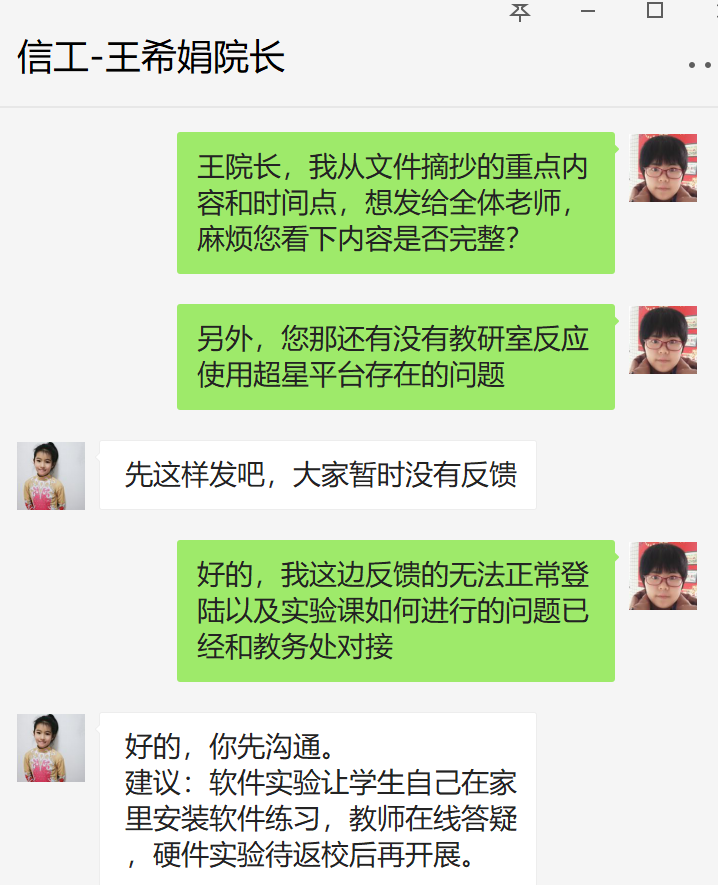Minimize the chat window
This screenshot has height=885, width=718.
point(588,11)
